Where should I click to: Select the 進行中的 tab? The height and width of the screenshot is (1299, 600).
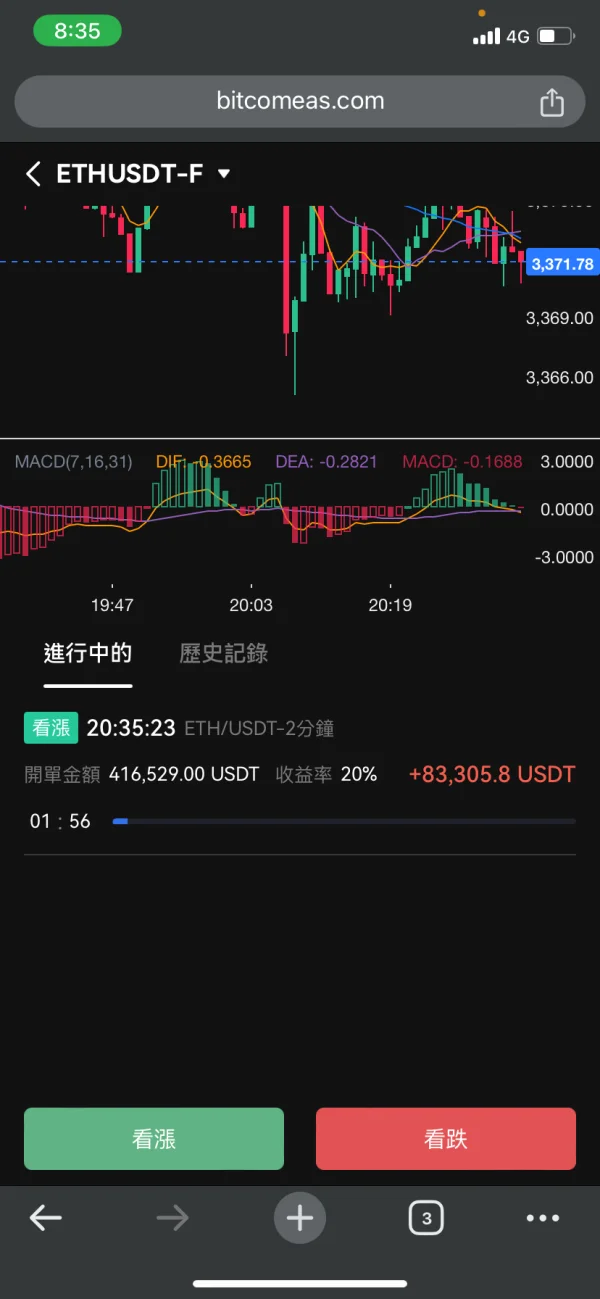pyautogui.click(x=88, y=654)
